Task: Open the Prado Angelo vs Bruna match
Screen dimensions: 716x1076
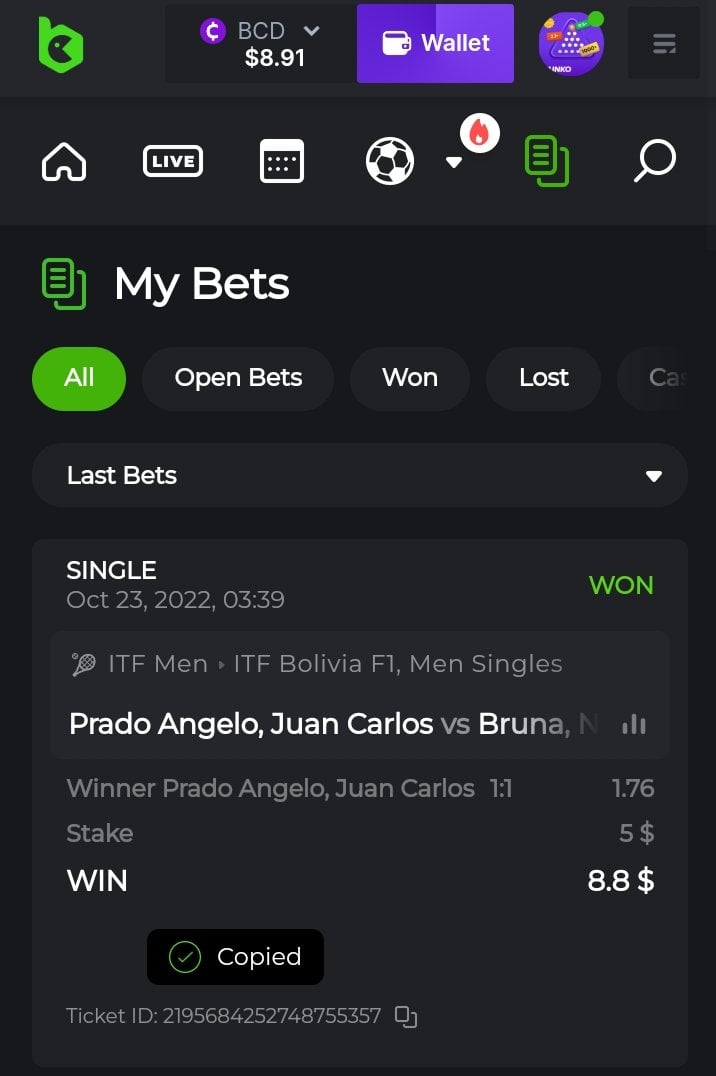Action: click(x=330, y=723)
